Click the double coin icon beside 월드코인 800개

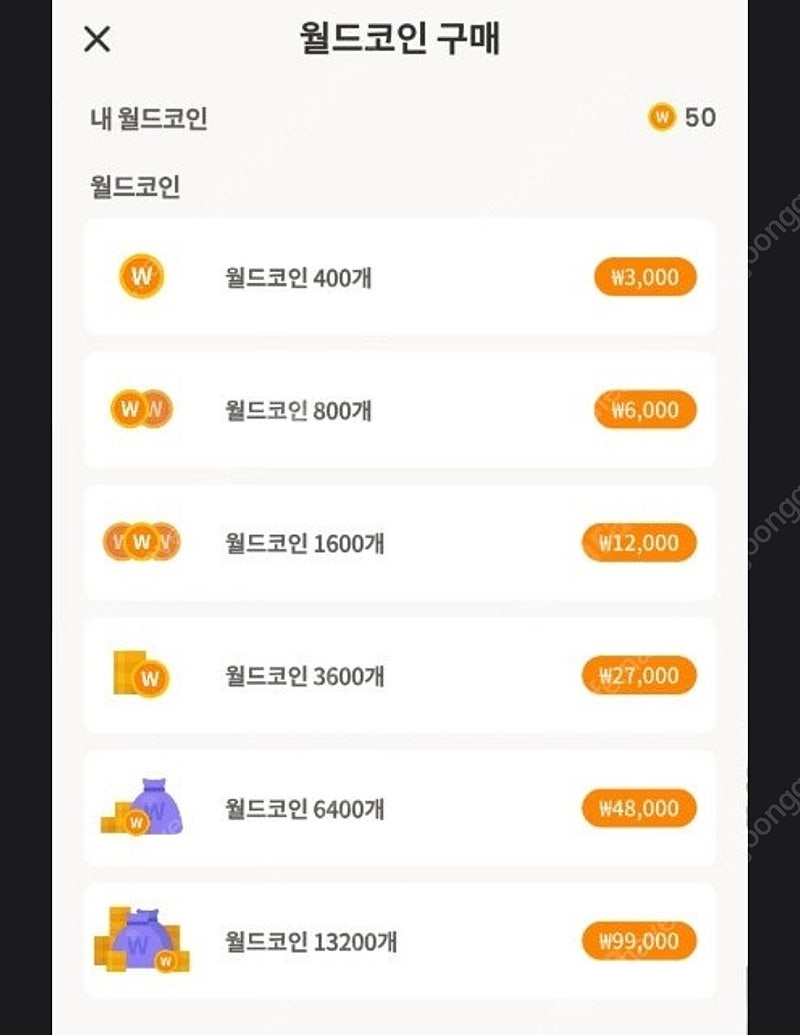[x=140, y=409]
